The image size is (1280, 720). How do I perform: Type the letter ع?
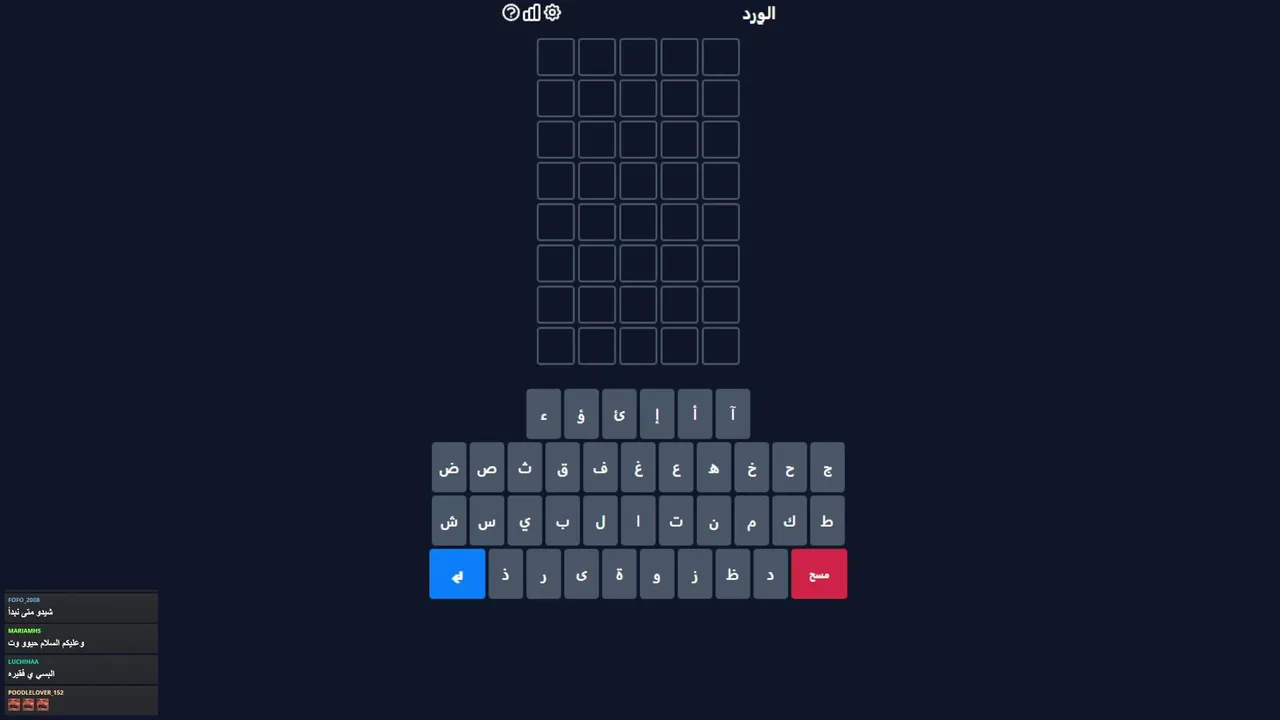pyautogui.click(x=676, y=468)
